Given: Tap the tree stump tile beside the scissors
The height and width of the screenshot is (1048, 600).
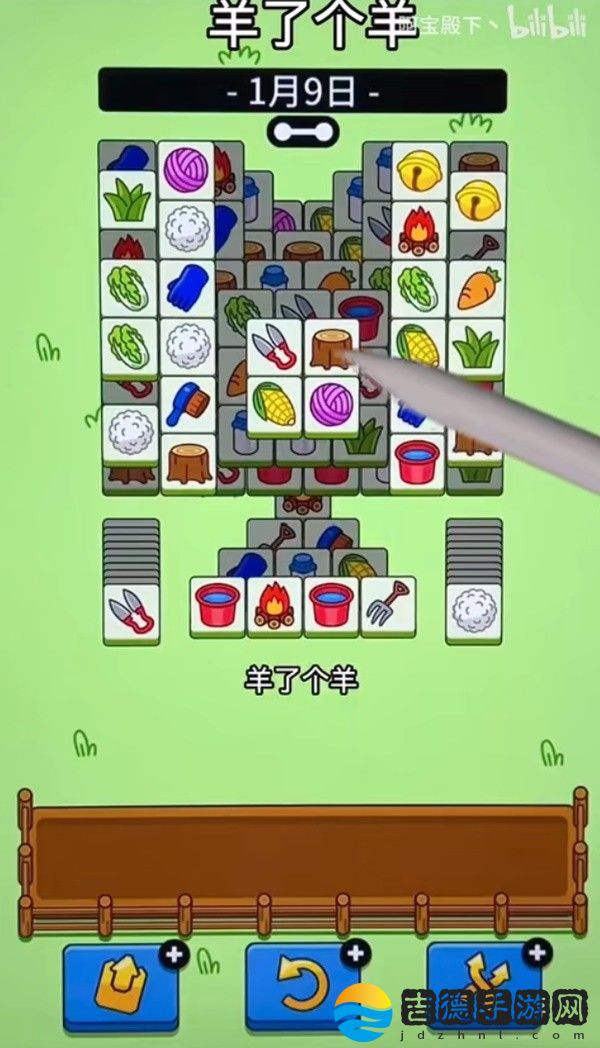Looking at the screenshot, I should tap(330, 347).
